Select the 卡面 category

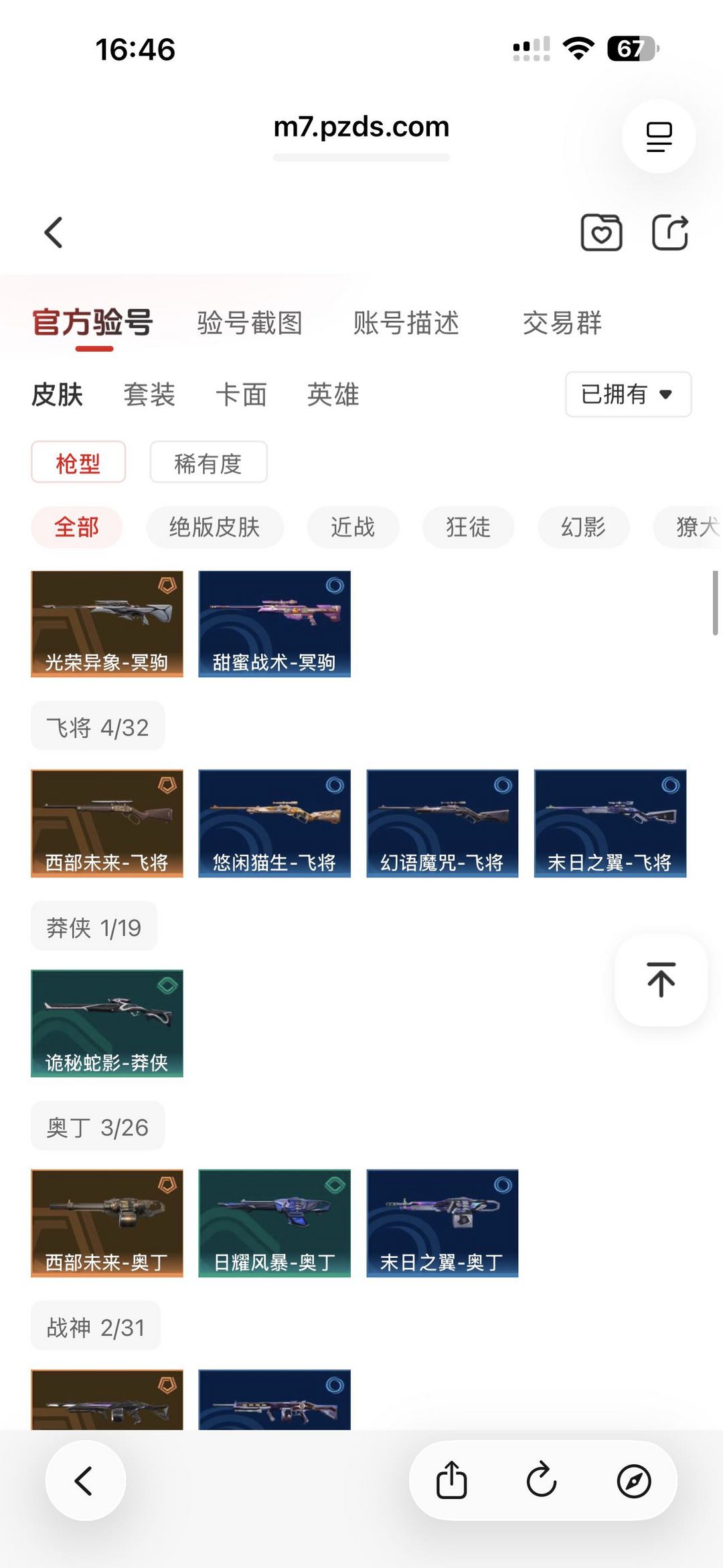coord(241,395)
